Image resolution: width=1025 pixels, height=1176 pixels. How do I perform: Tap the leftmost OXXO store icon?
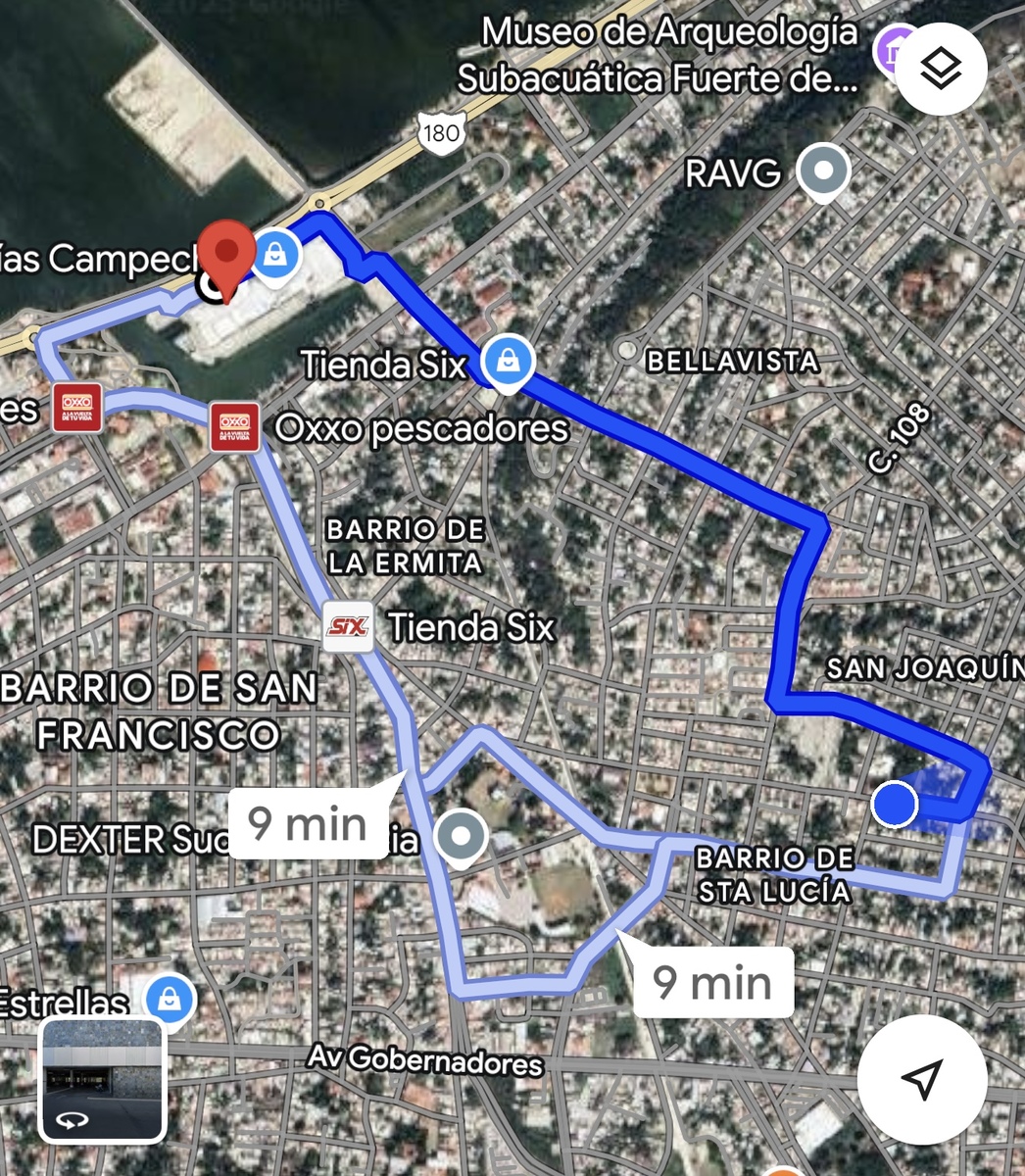point(76,405)
